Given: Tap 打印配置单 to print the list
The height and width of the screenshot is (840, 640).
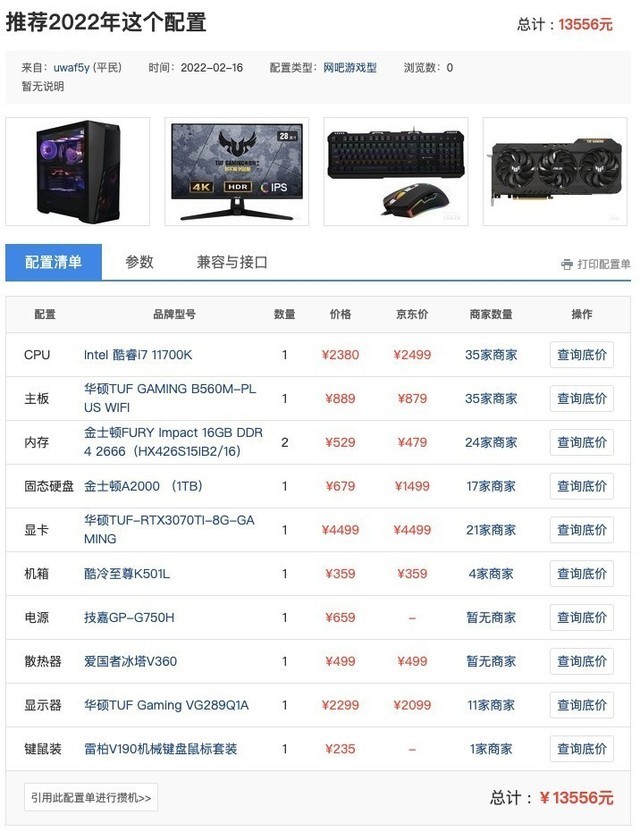Looking at the screenshot, I should click(x=596, y=265).
